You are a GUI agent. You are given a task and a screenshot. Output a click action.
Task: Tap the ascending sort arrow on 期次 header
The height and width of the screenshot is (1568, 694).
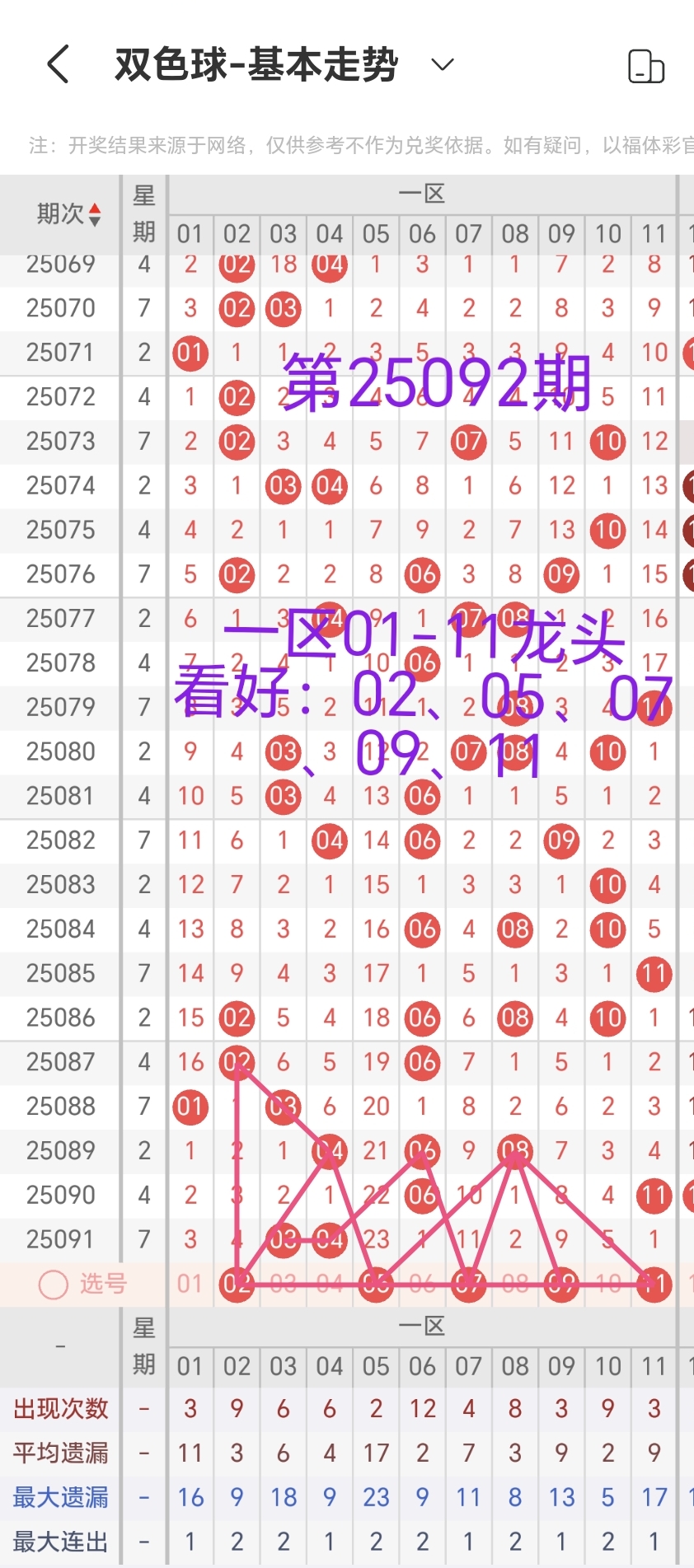pos(96,208)
